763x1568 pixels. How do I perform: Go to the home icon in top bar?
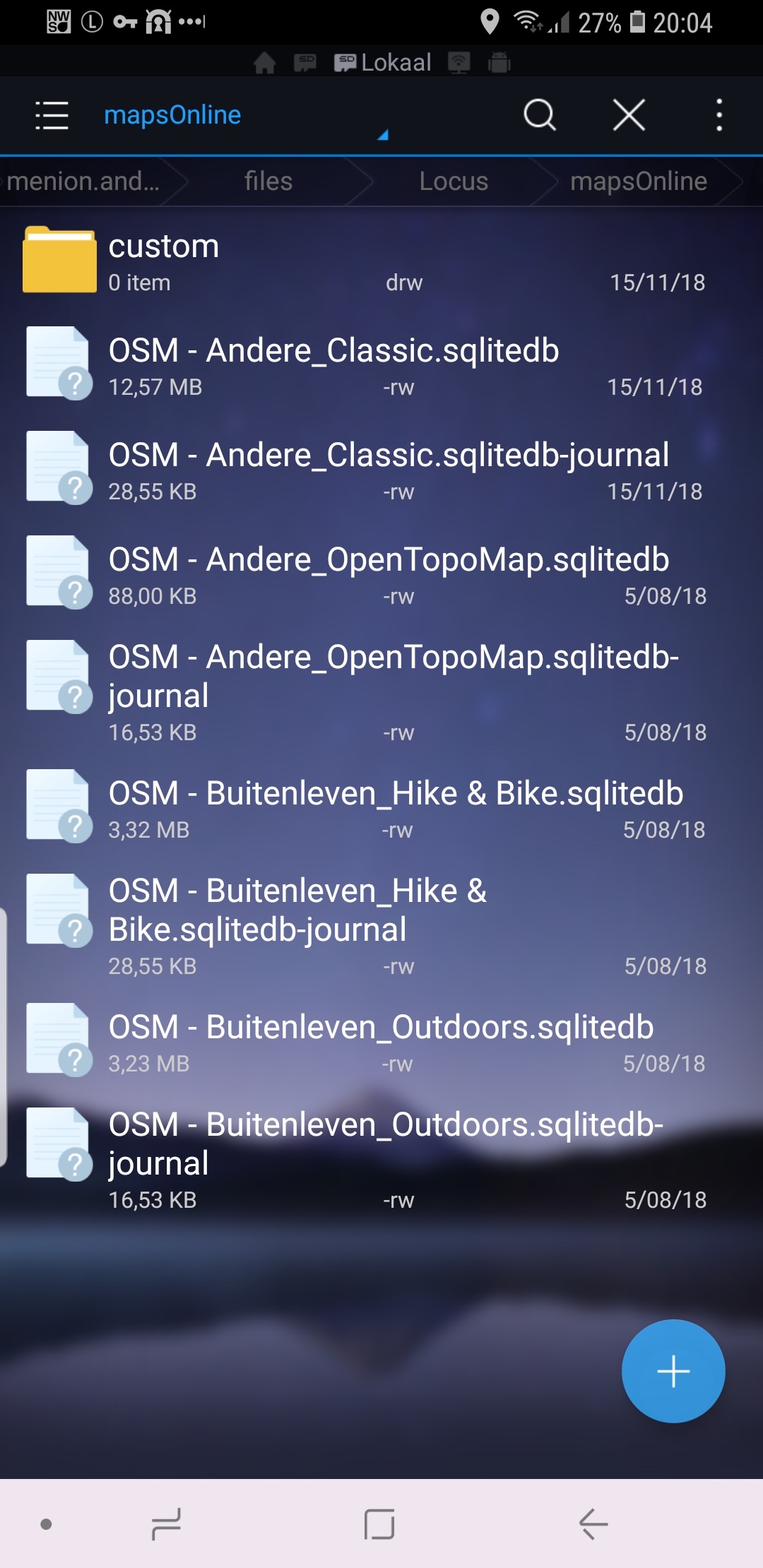pyautogui.click(x=265, y=63)
